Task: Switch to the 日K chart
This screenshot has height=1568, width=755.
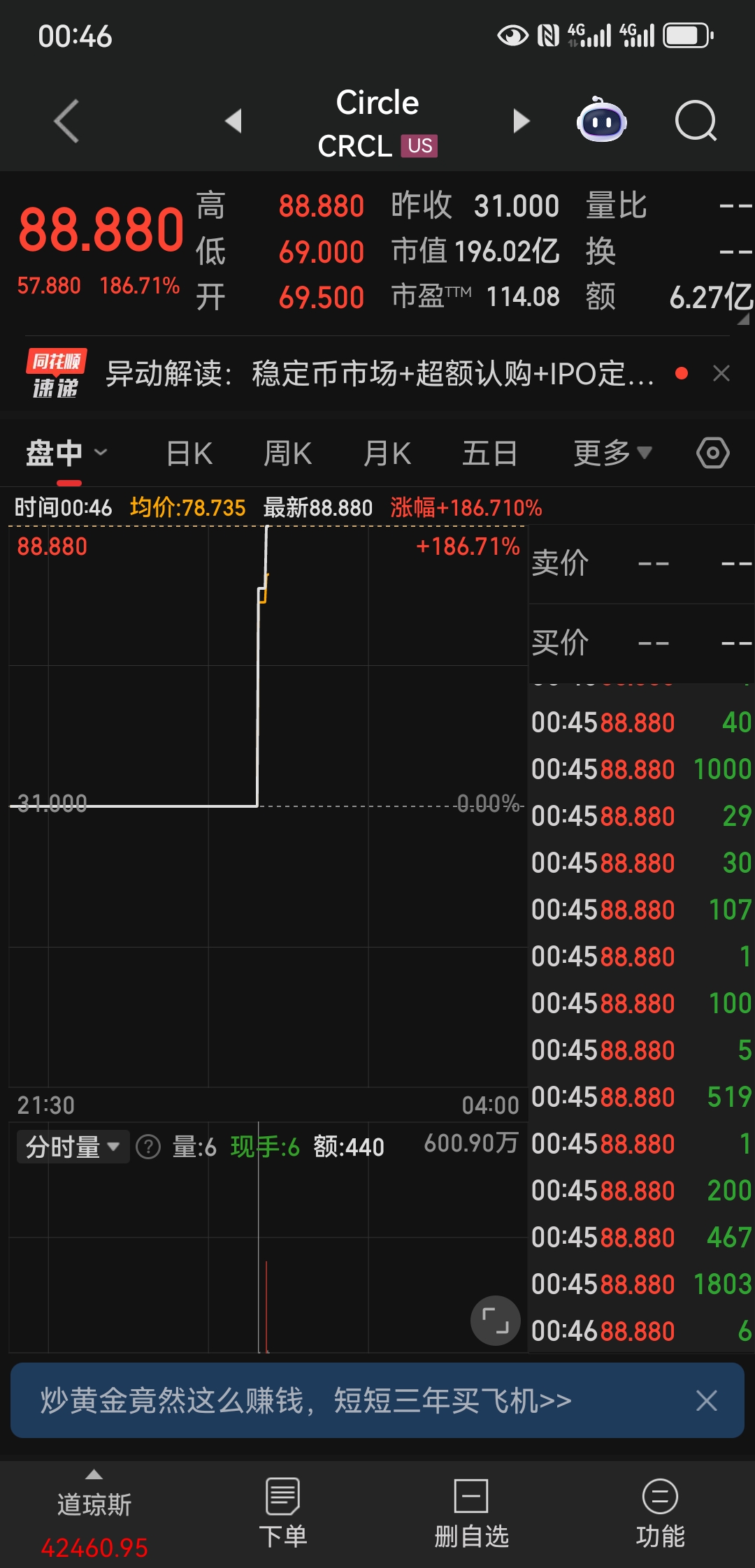Action: [189, 453]
